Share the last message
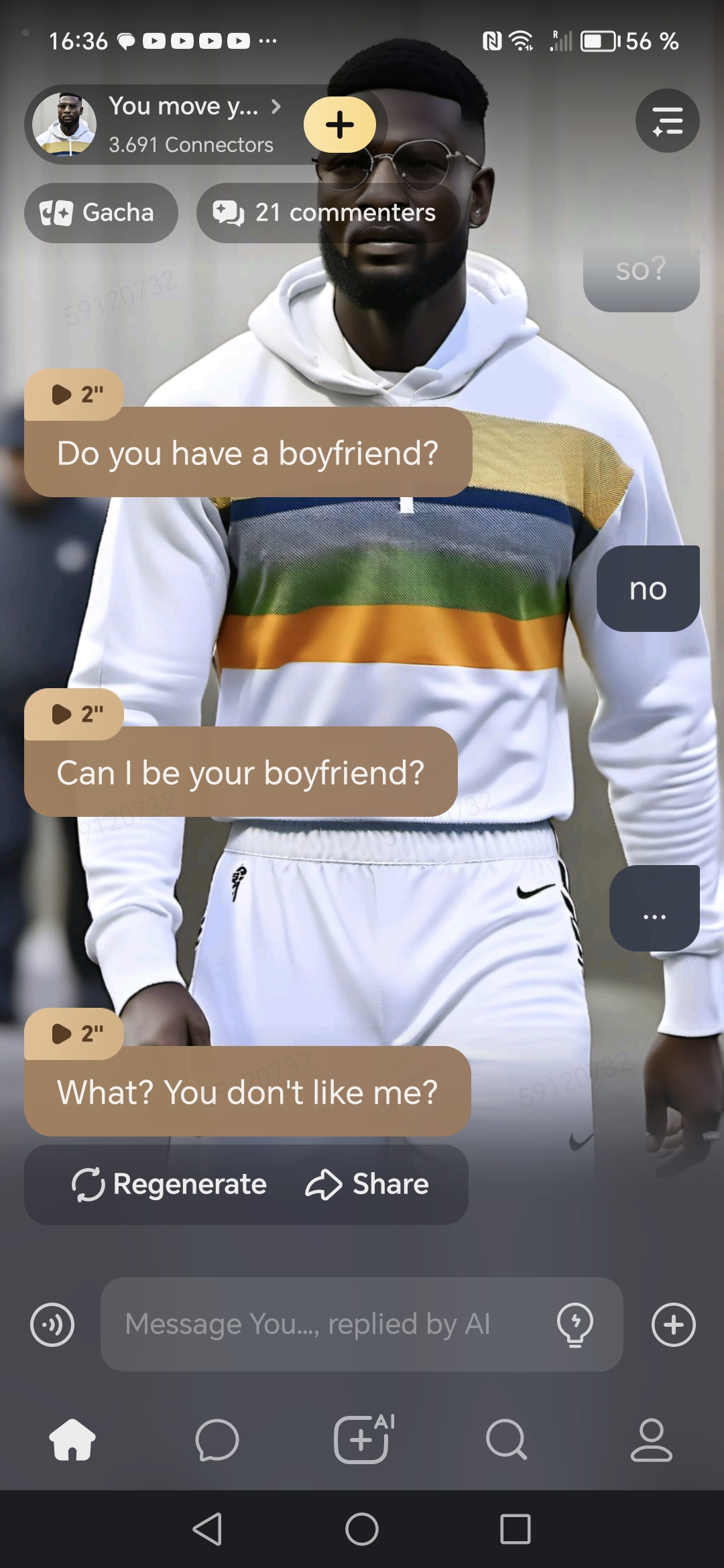This screenshot has height=1568, width=724. coord(367,1184)
